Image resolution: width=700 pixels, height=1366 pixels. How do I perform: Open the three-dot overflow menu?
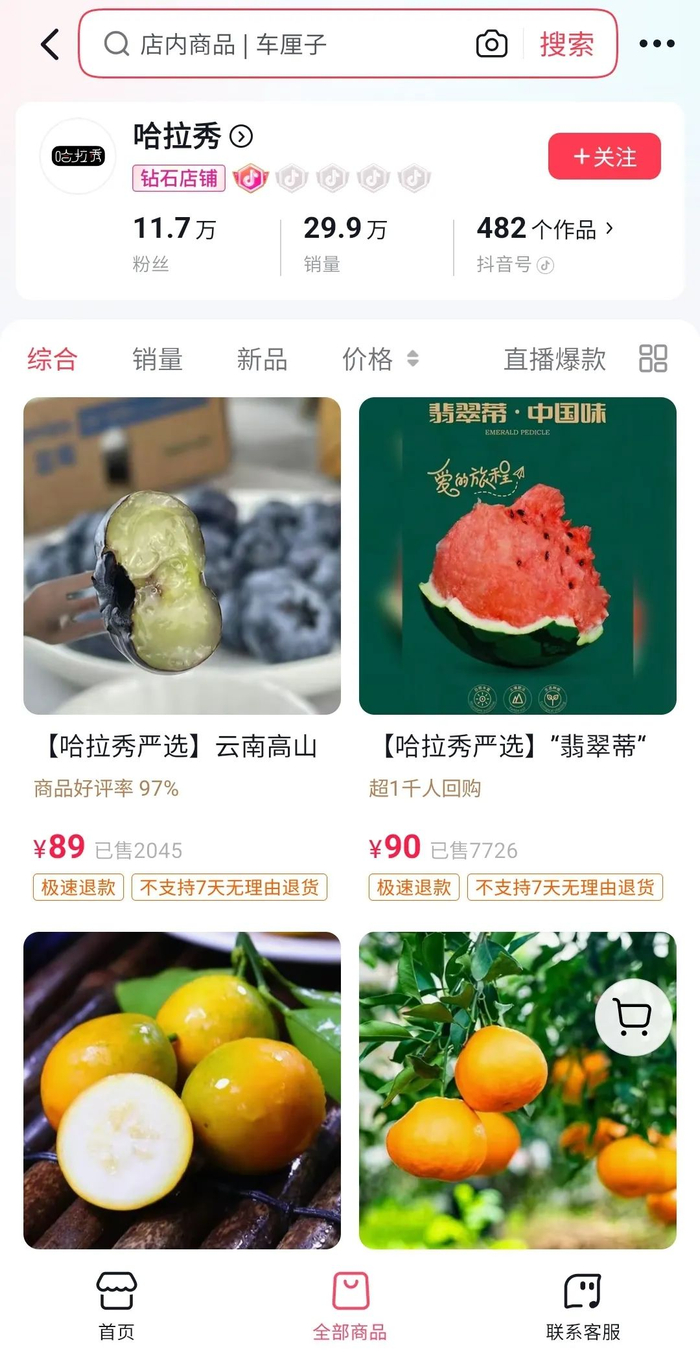[x=656, y=44]
